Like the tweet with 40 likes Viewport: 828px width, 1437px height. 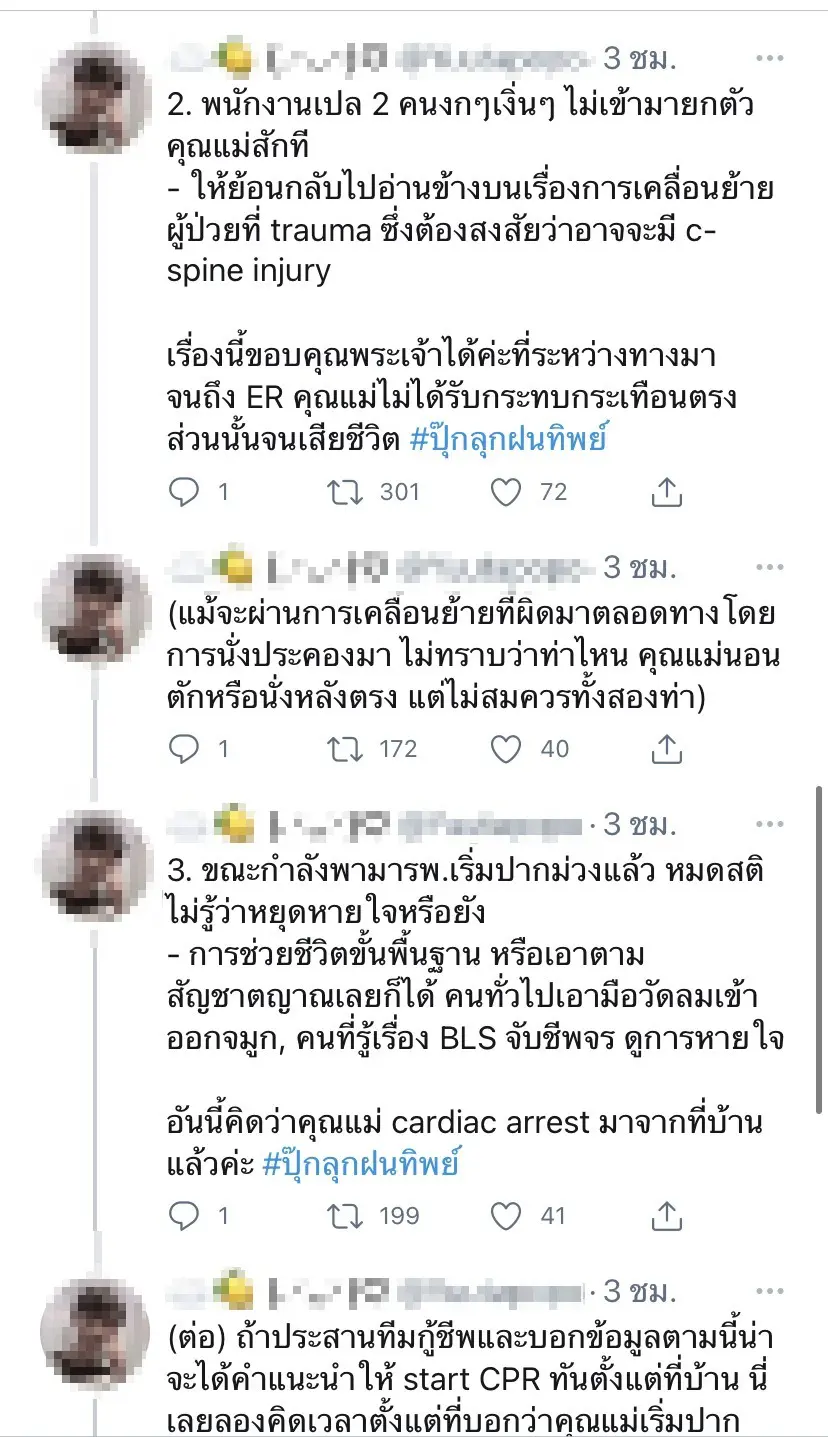click(x=507, y=749)
